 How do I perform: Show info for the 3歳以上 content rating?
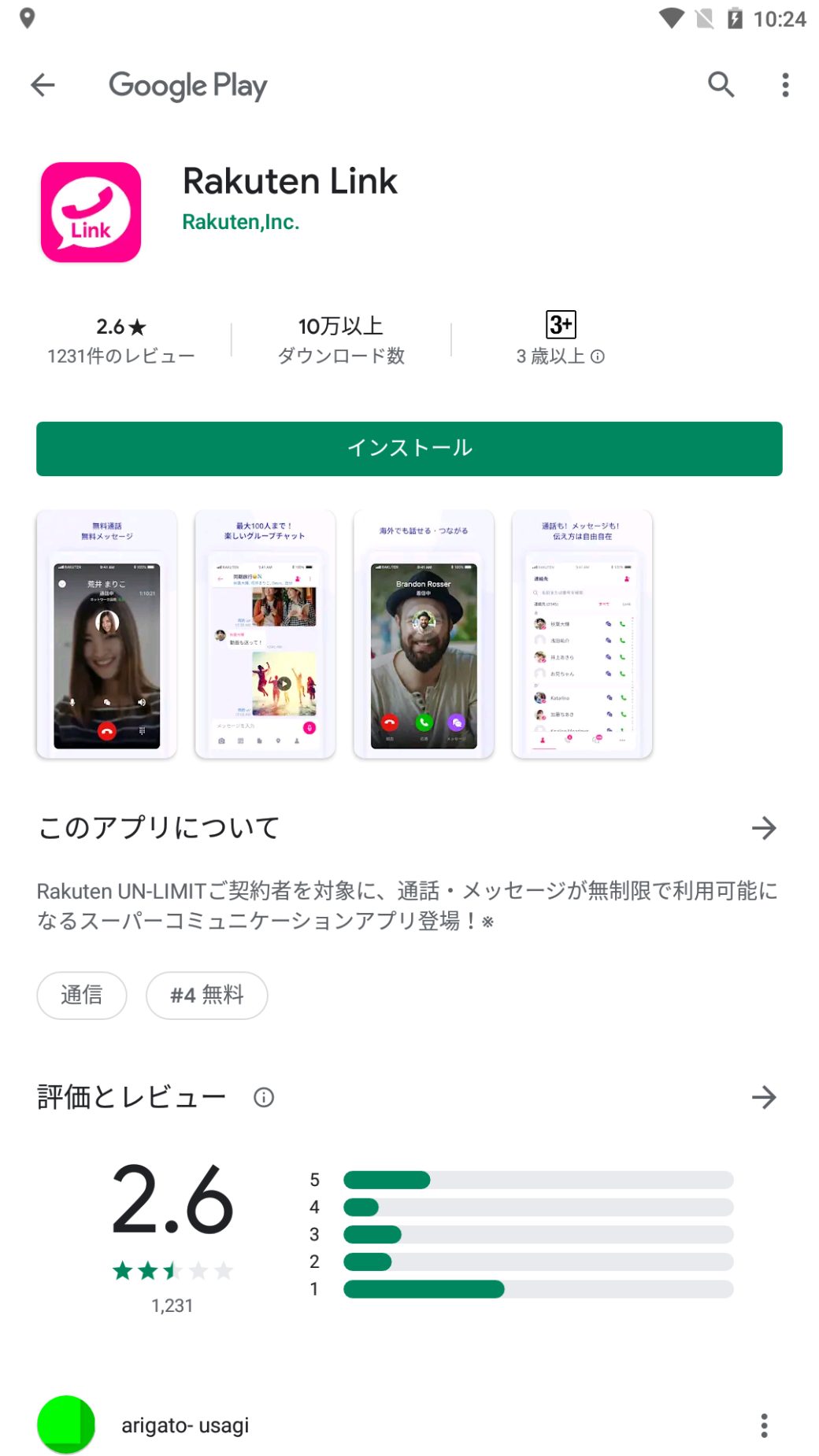[x=598, y=357]
